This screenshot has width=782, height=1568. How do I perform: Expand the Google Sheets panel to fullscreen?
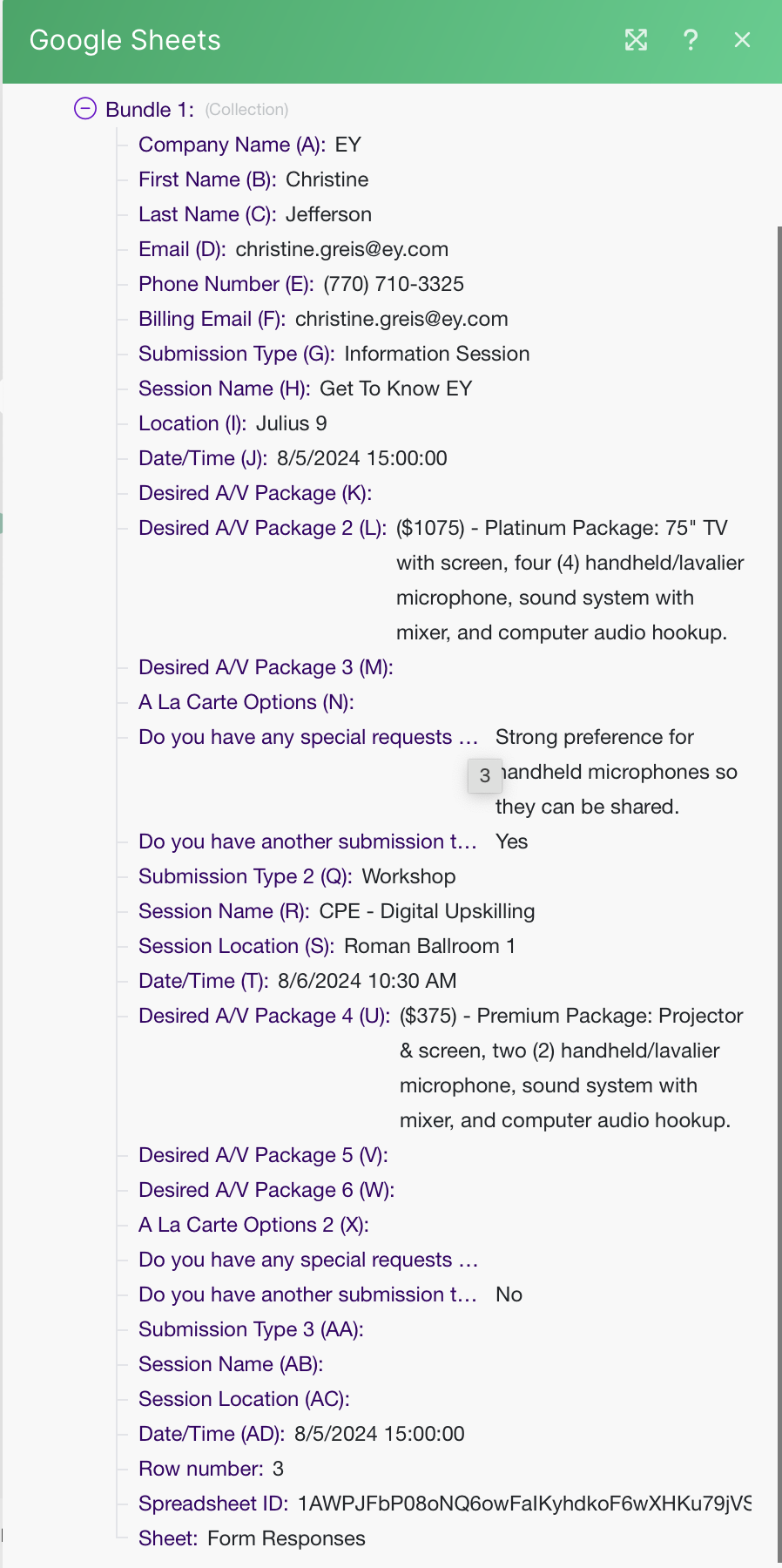point(636,40)
